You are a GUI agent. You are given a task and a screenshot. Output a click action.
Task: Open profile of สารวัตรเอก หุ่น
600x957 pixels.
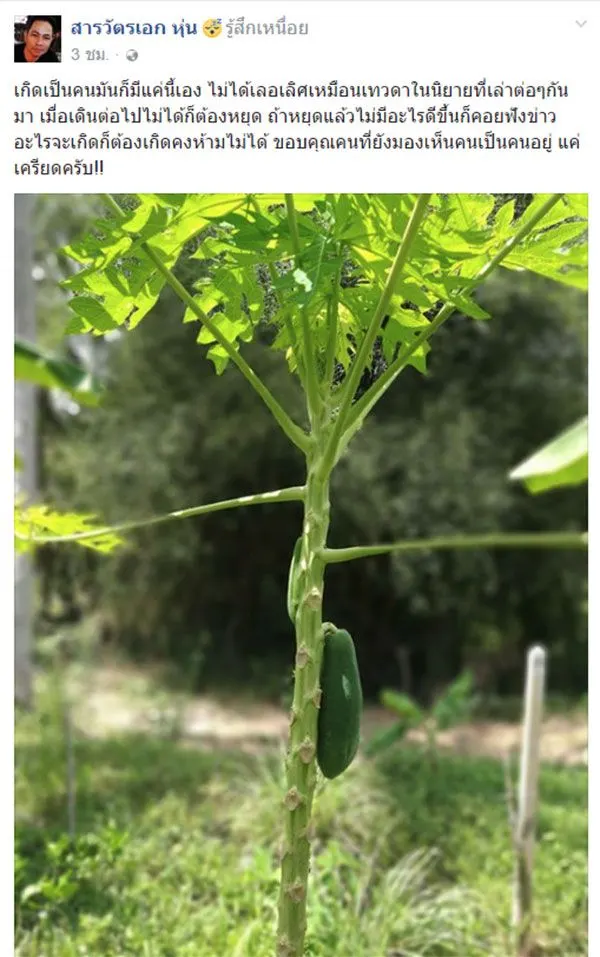click(x=134, y=28)
